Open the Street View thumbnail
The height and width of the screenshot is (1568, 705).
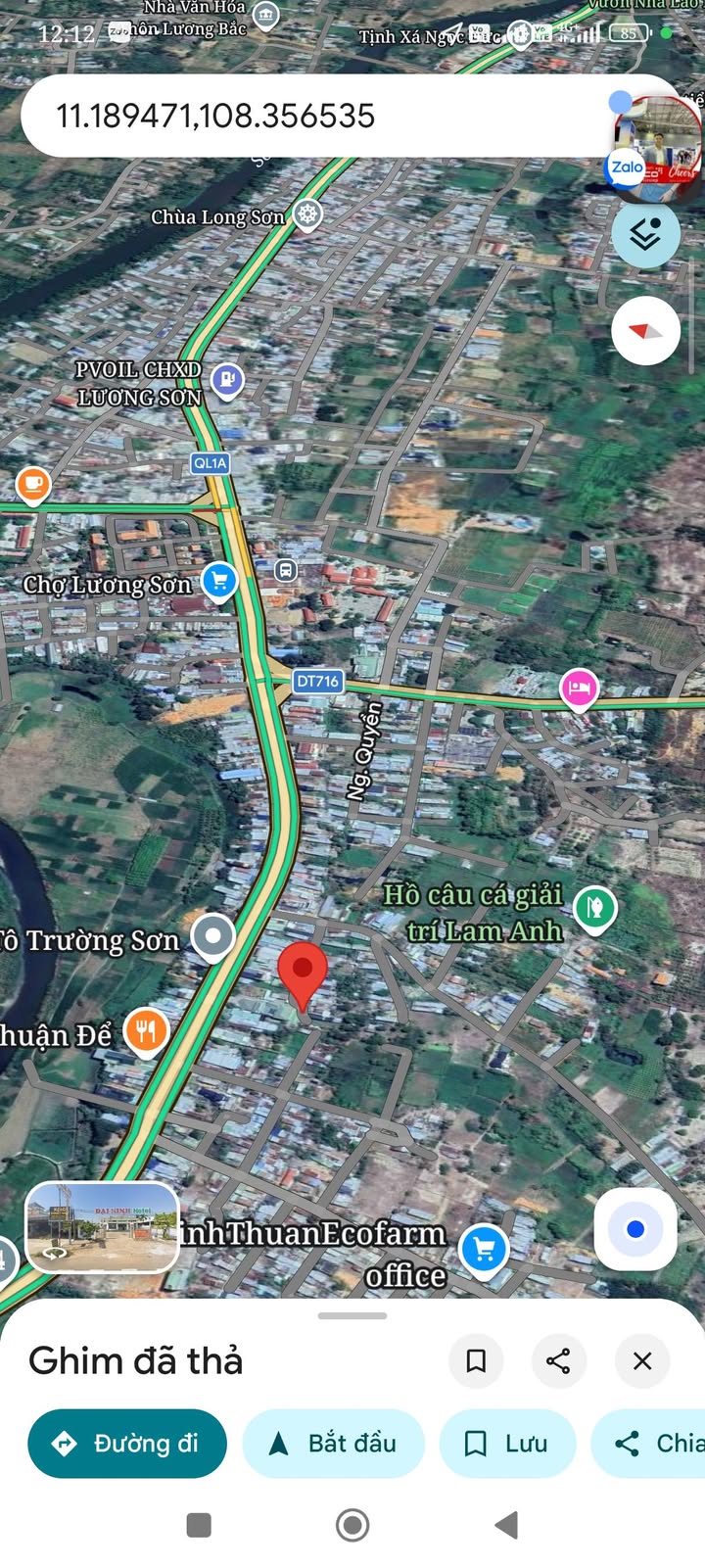tap(102, 1227)
